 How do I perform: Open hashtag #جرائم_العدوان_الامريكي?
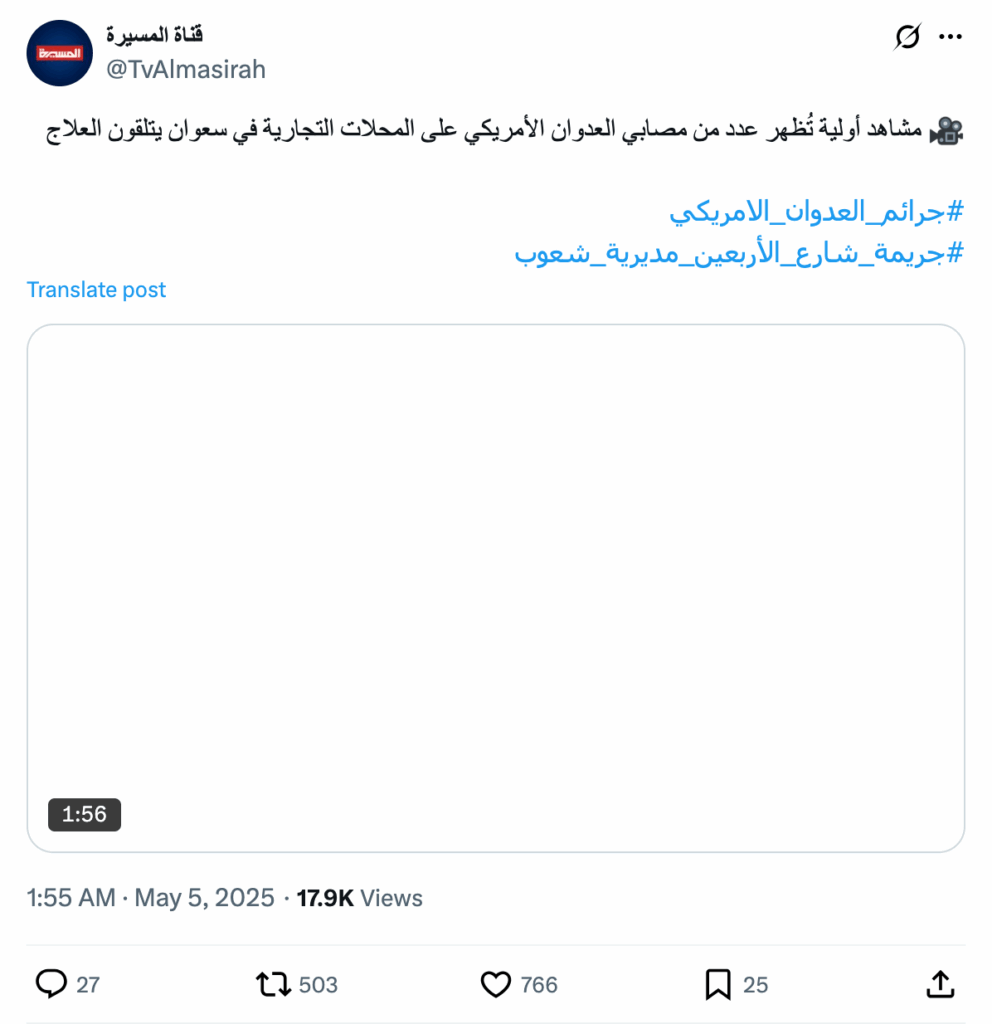pyautogui.click(x=815, y=212)
